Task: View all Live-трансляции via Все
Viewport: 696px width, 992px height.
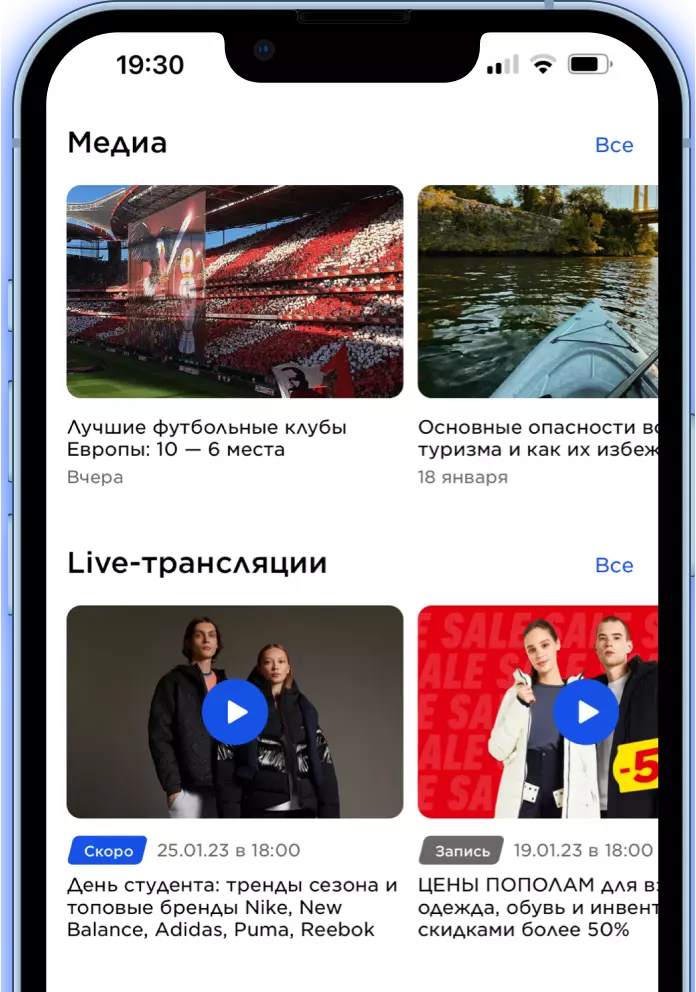Action: click(614, 565)
